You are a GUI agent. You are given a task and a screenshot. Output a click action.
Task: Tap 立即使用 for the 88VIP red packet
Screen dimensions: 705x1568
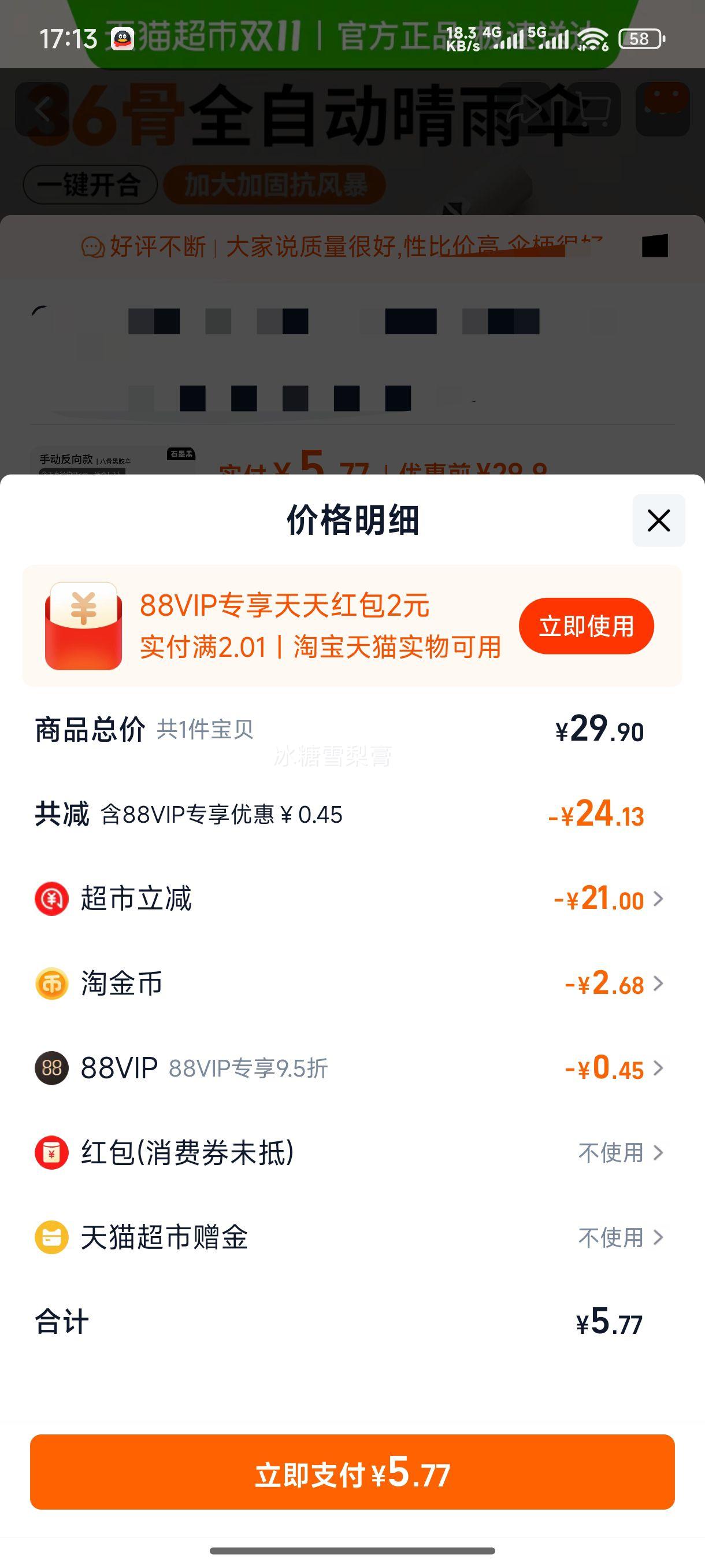(x=586, y=626)
